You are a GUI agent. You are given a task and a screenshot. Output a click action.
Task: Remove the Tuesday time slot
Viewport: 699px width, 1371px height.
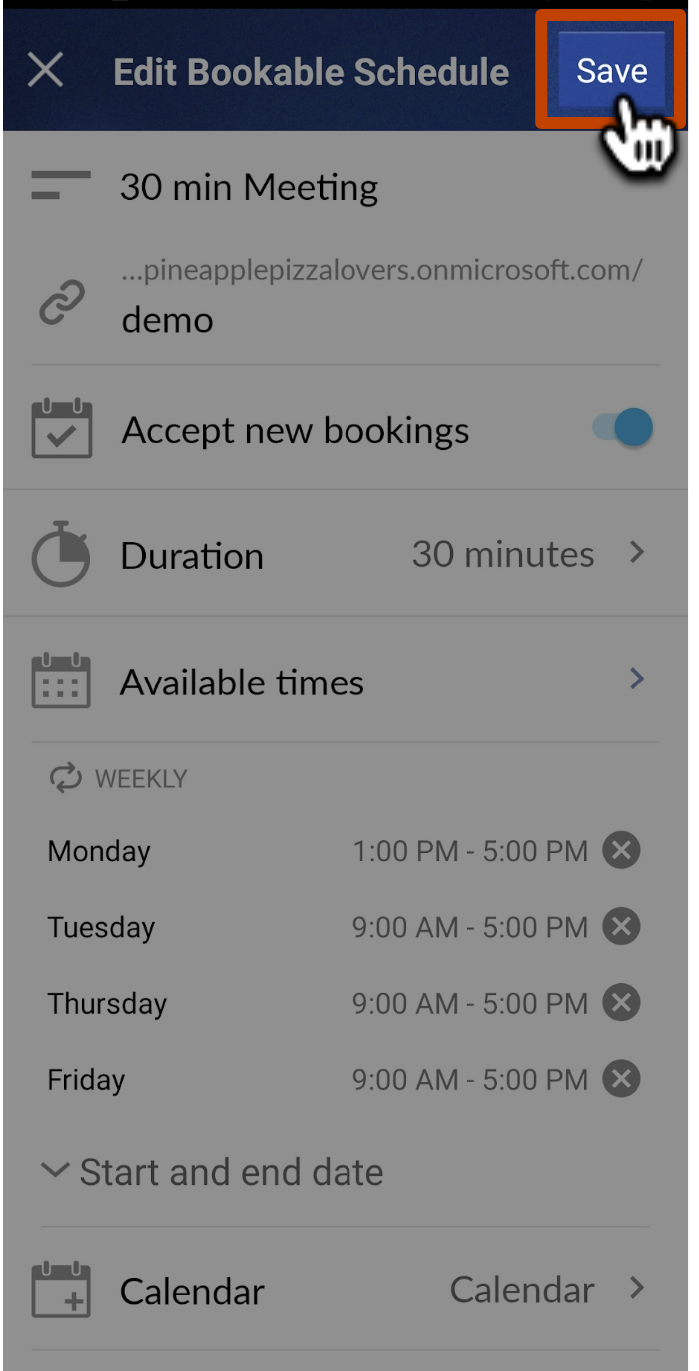click(x=621, y=927)
